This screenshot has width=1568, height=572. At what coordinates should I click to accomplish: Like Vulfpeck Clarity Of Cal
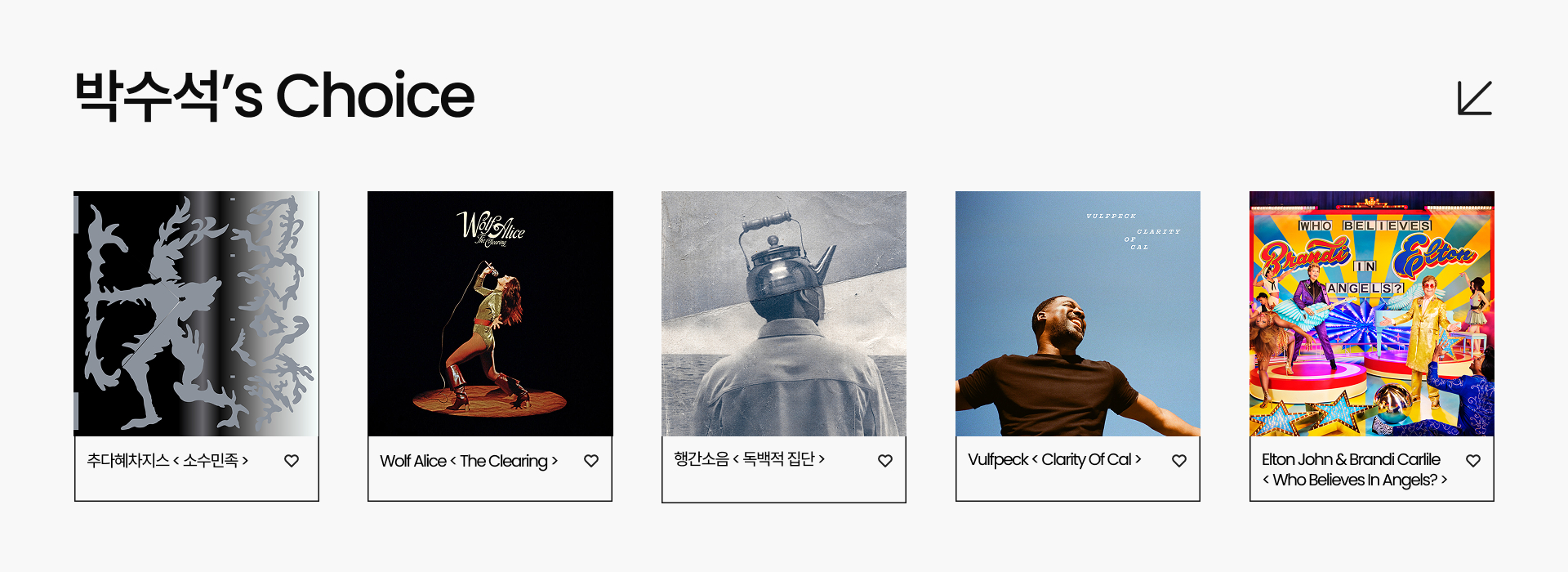(1179, 461)
